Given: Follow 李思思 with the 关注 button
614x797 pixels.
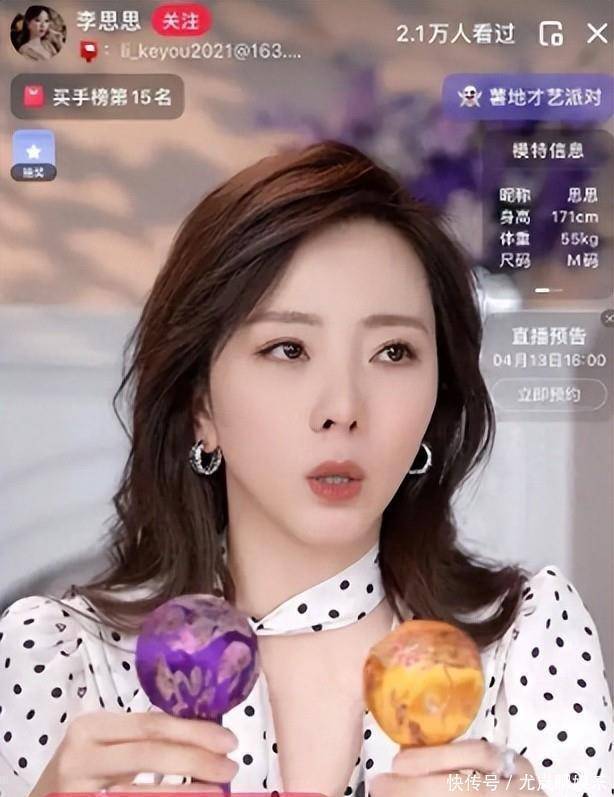Looking at the screenshot, I should click(x=181, y=20).
